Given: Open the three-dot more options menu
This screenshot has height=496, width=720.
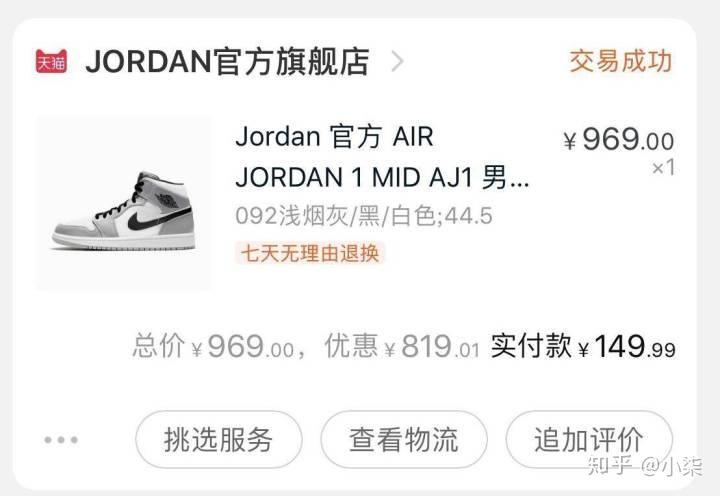Looking at the screenshot, I should [x=61, y=439].
